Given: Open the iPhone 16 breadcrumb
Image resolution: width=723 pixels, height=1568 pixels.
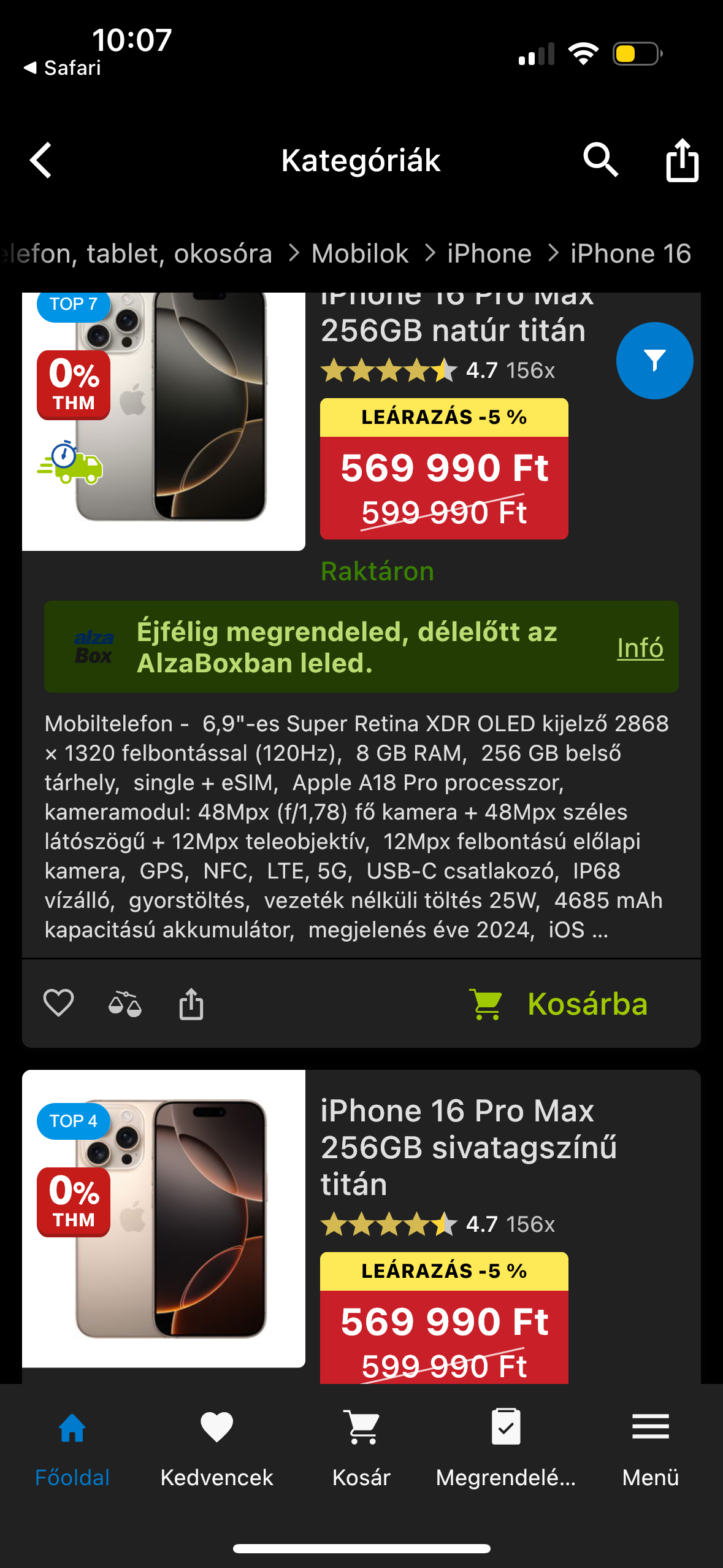Looking at the screenshot, I should click(630, 253).
